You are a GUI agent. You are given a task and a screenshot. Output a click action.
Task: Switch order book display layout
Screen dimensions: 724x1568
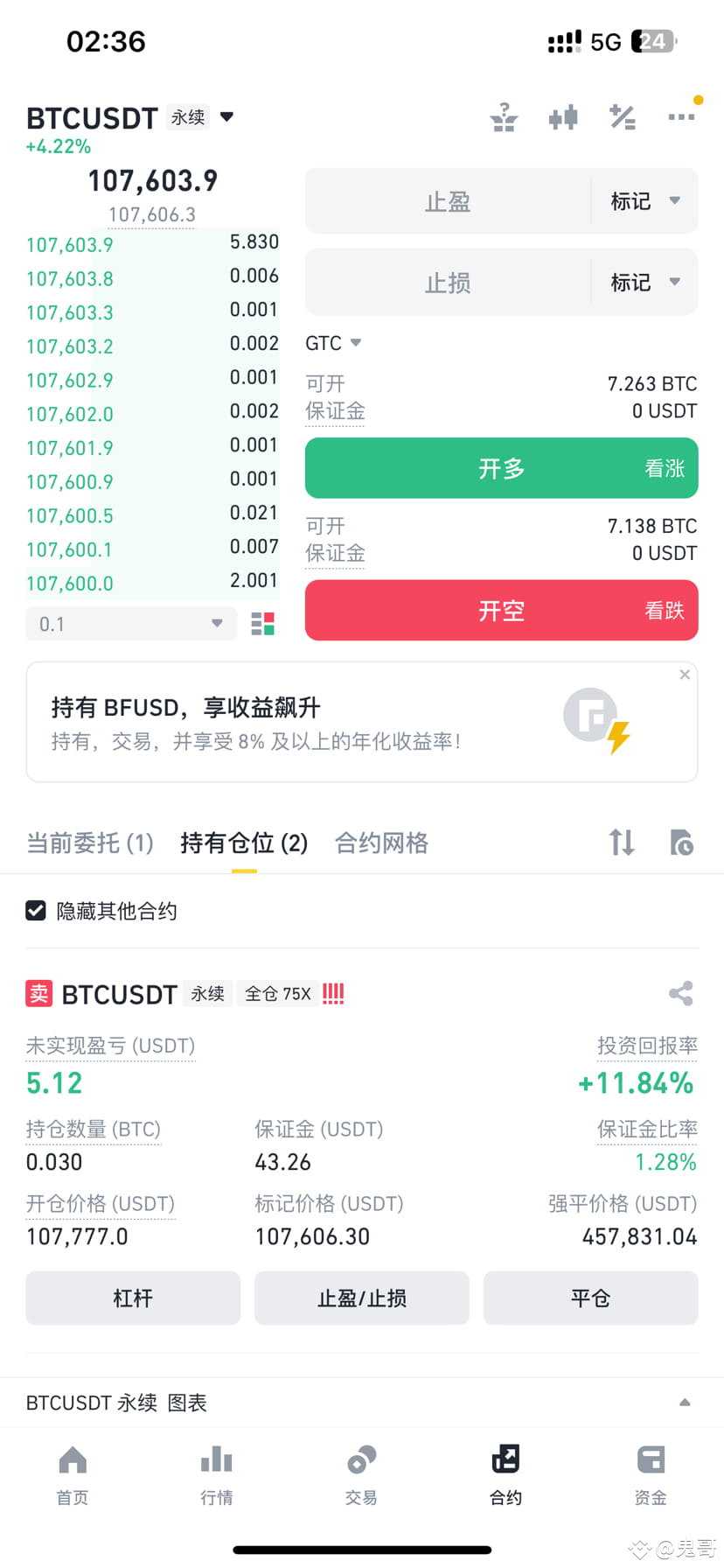[x=261, y=623]
